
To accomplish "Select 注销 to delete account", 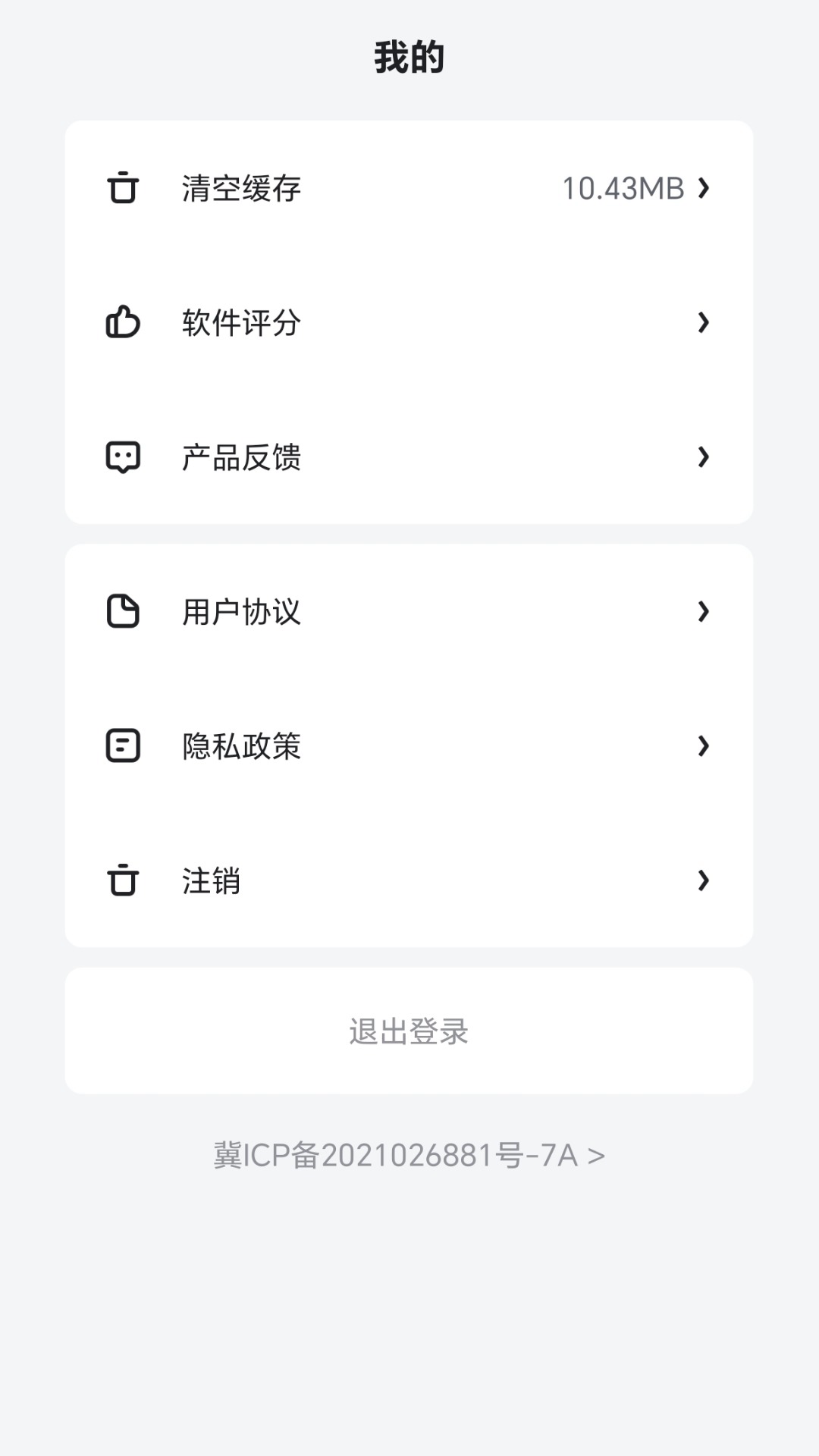I will [409, 880].
